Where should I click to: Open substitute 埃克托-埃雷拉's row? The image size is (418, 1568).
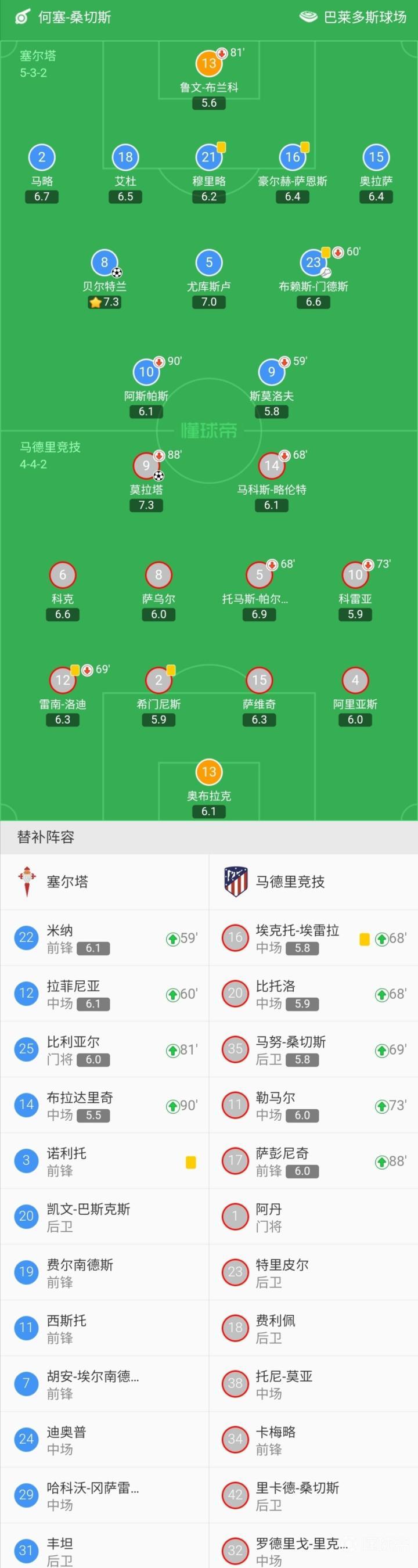313,938
